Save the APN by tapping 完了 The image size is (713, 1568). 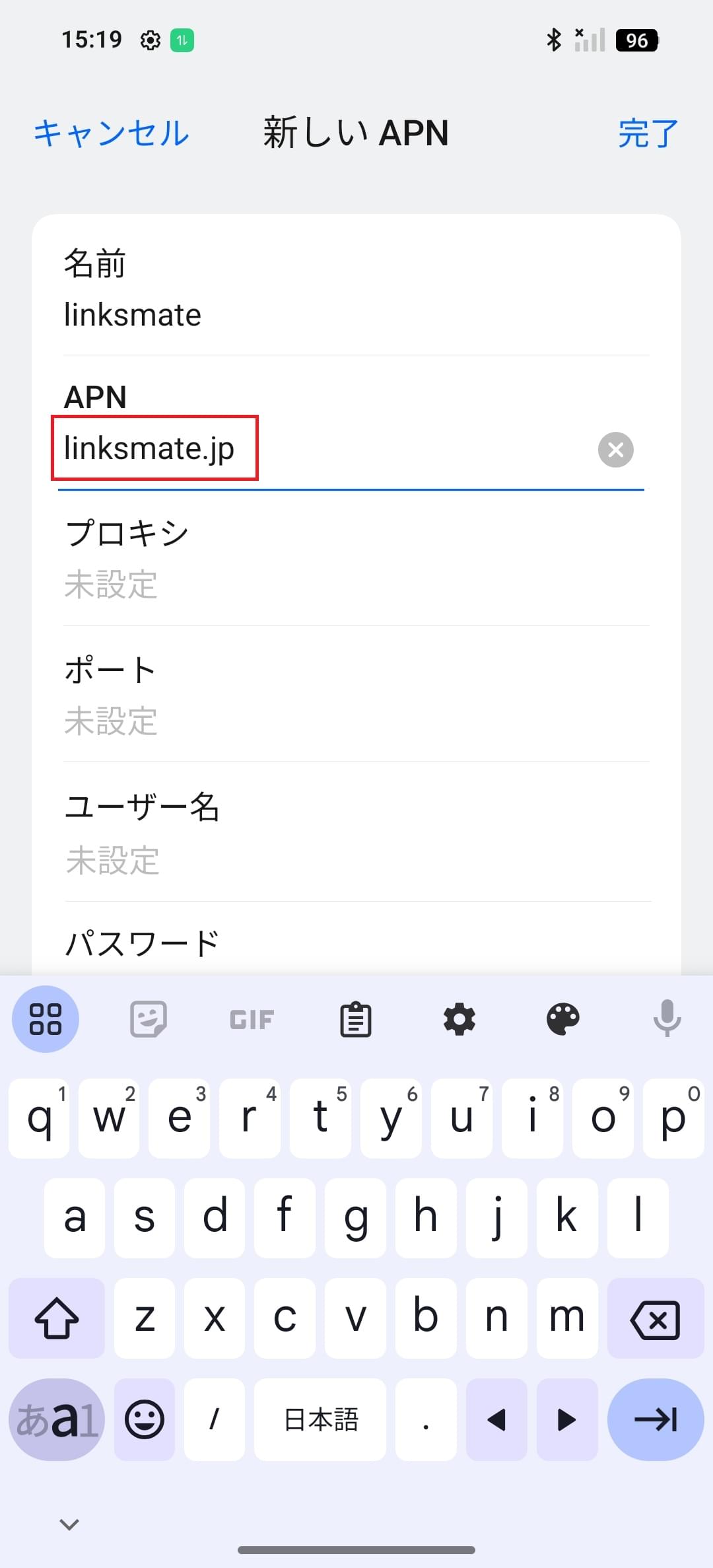646,133
